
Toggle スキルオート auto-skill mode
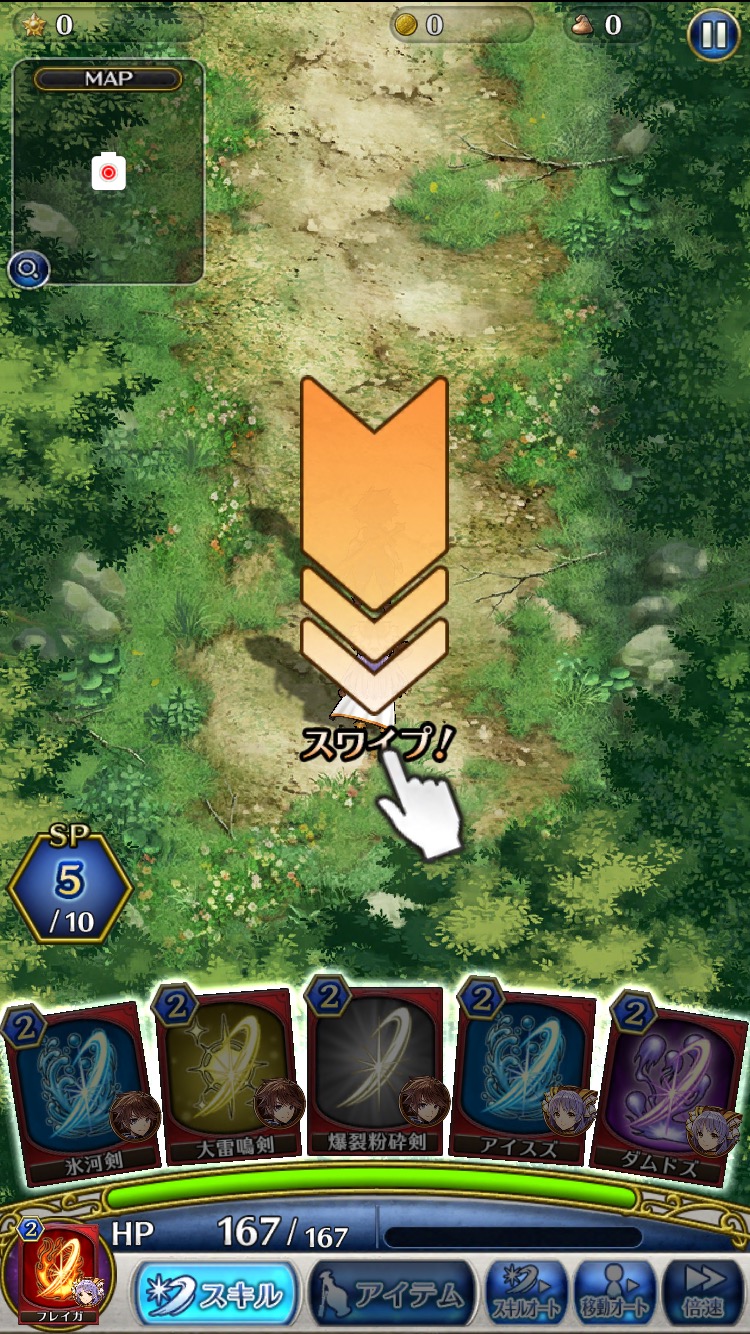tap(527, 1294)
